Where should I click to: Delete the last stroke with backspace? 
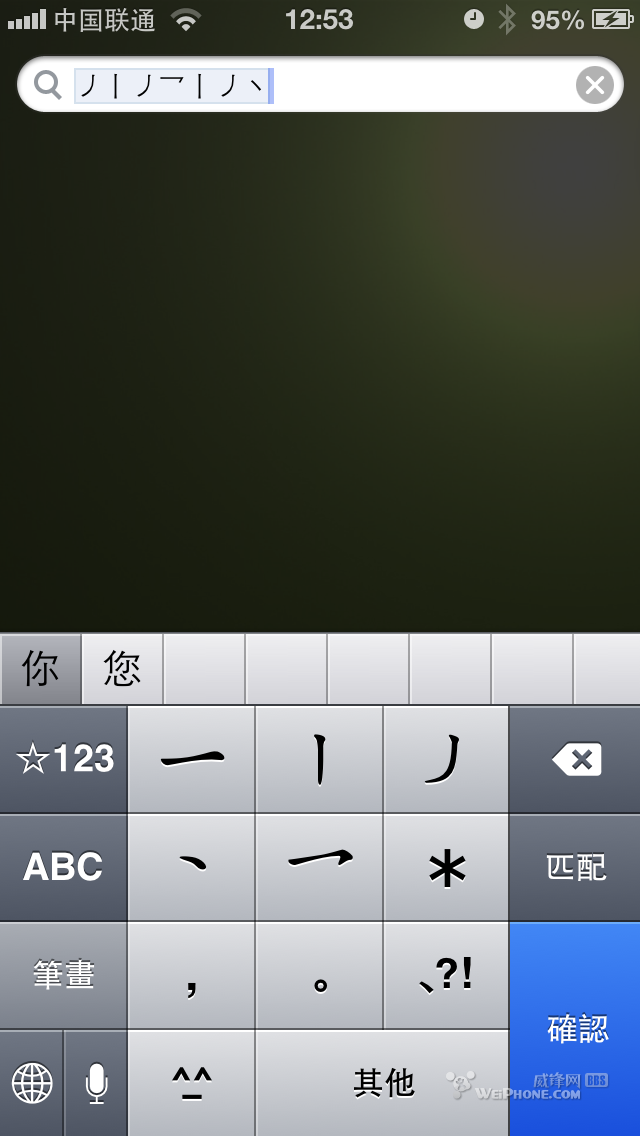(x=575, y=759)
